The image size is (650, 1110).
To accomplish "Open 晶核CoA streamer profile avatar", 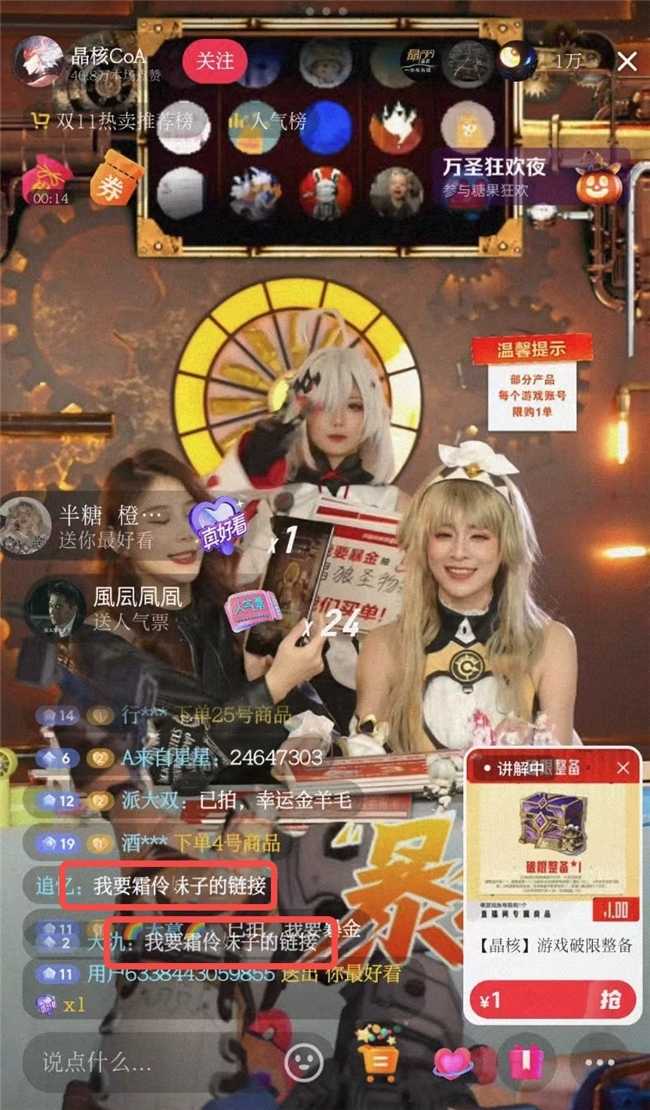I will [38, 61].
